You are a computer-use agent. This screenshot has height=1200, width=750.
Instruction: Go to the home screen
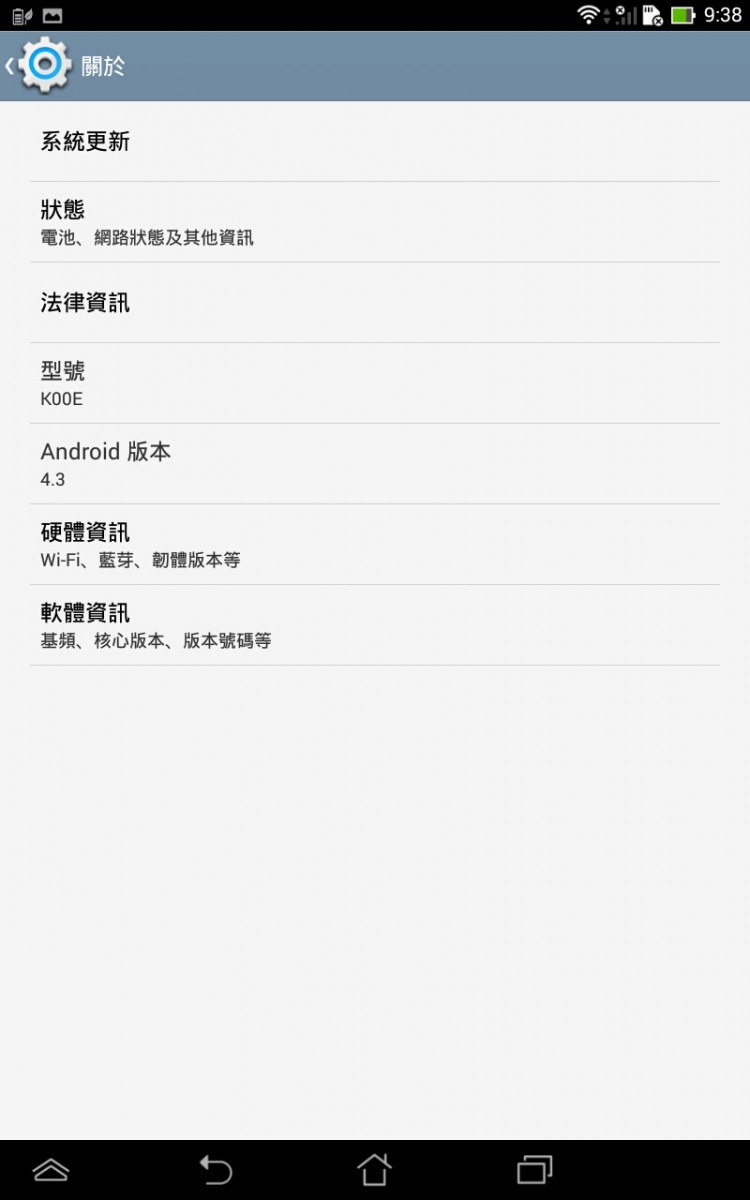pos(374,1169)
